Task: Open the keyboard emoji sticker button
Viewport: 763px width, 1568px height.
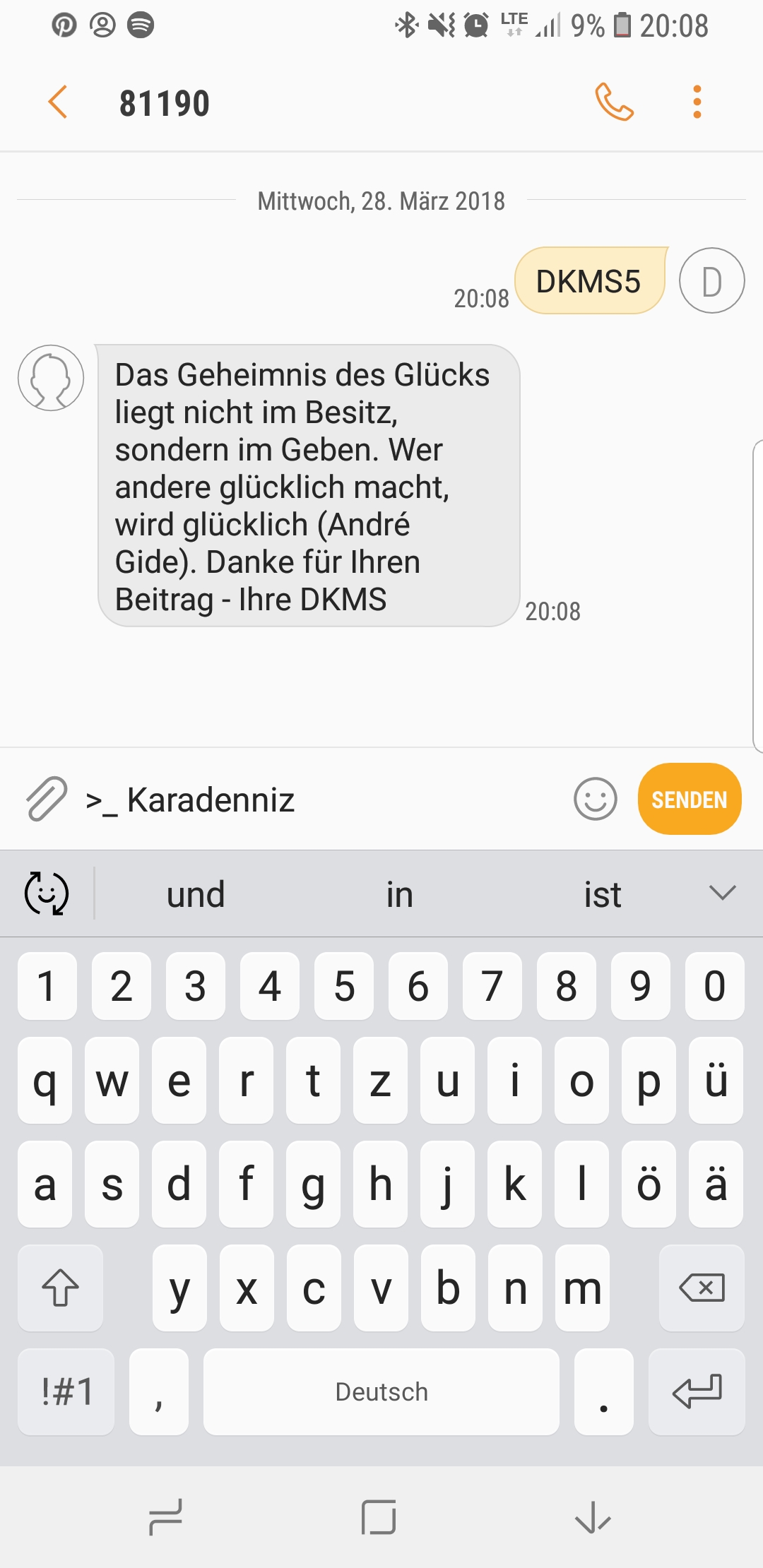Action: 47,893
